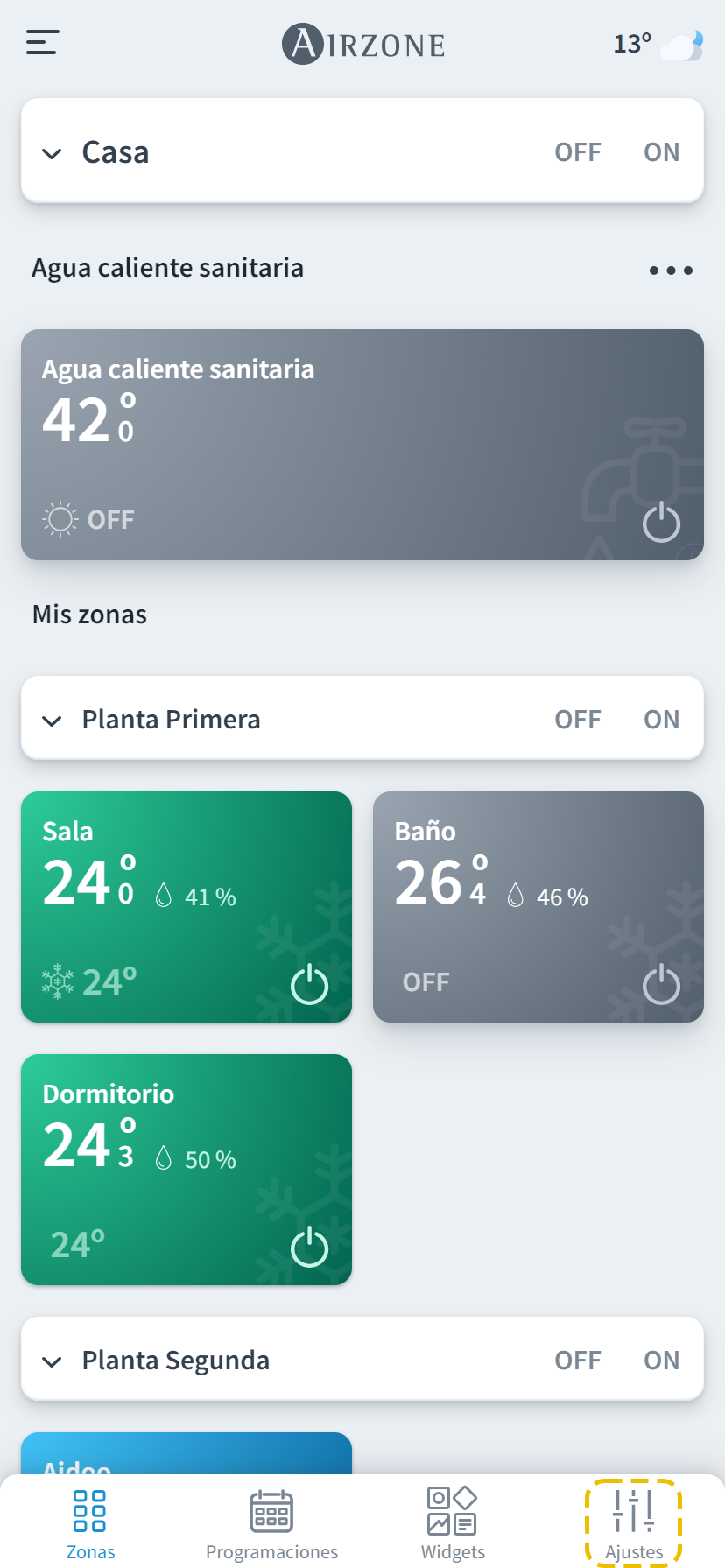Turn OFF the whole Casa
Screen dimensions: 725x1568
tap(578, 152)
